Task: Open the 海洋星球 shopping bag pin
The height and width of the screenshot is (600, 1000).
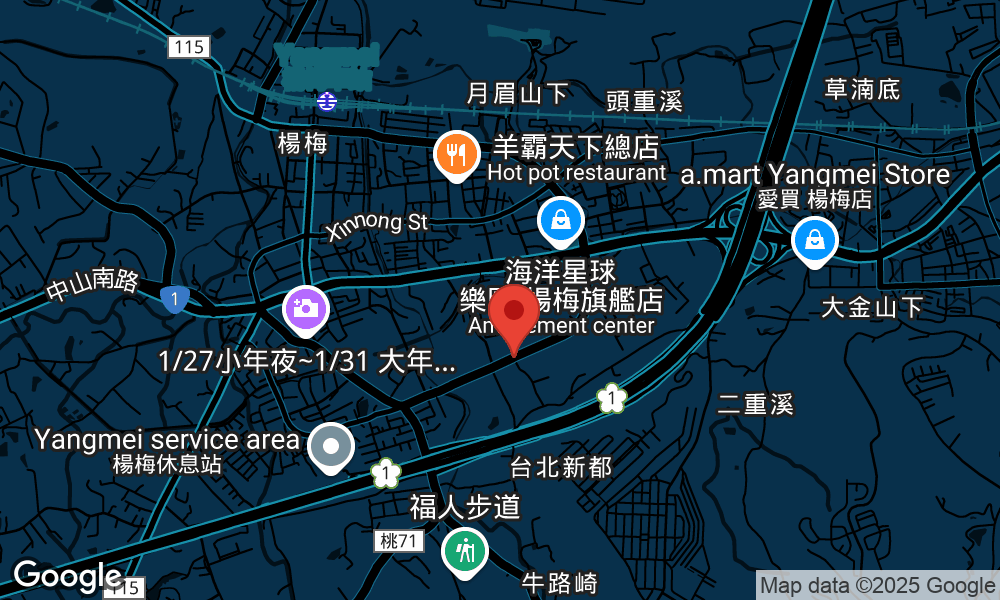Action: click(x=560, y=219)
